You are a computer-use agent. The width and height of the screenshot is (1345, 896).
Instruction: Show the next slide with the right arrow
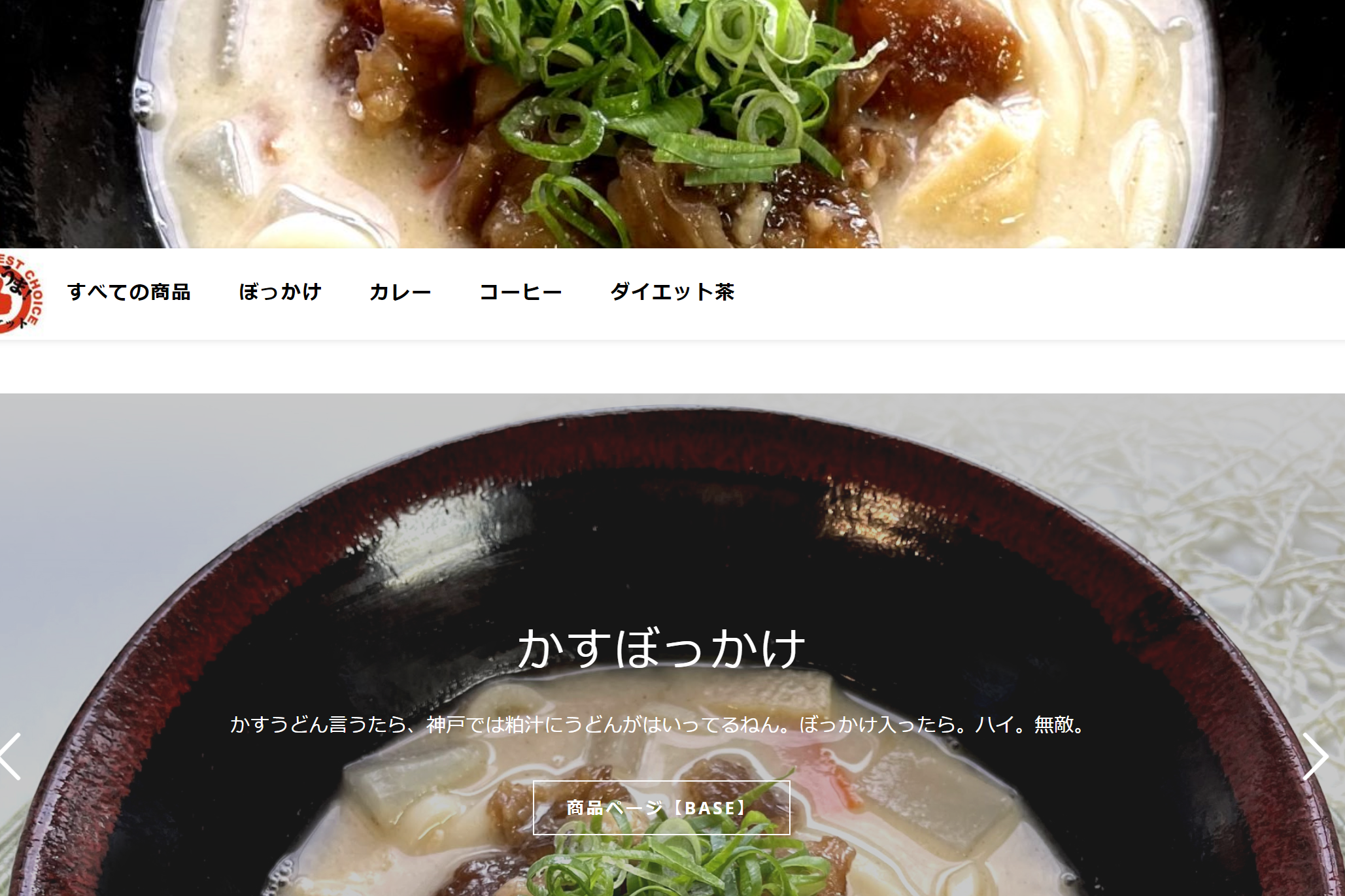pos(1315,757)
